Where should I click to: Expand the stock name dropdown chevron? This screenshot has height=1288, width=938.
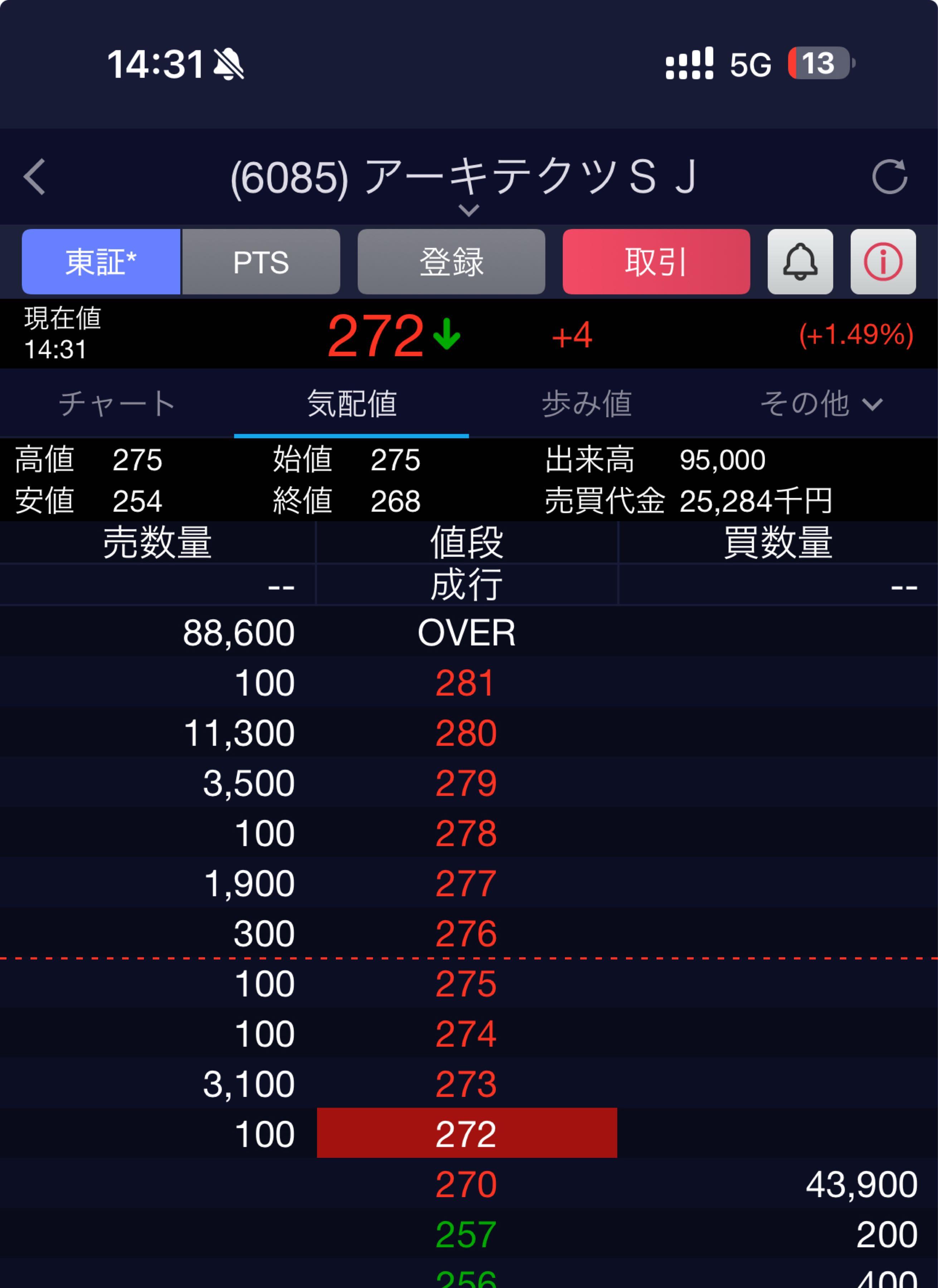468,211
